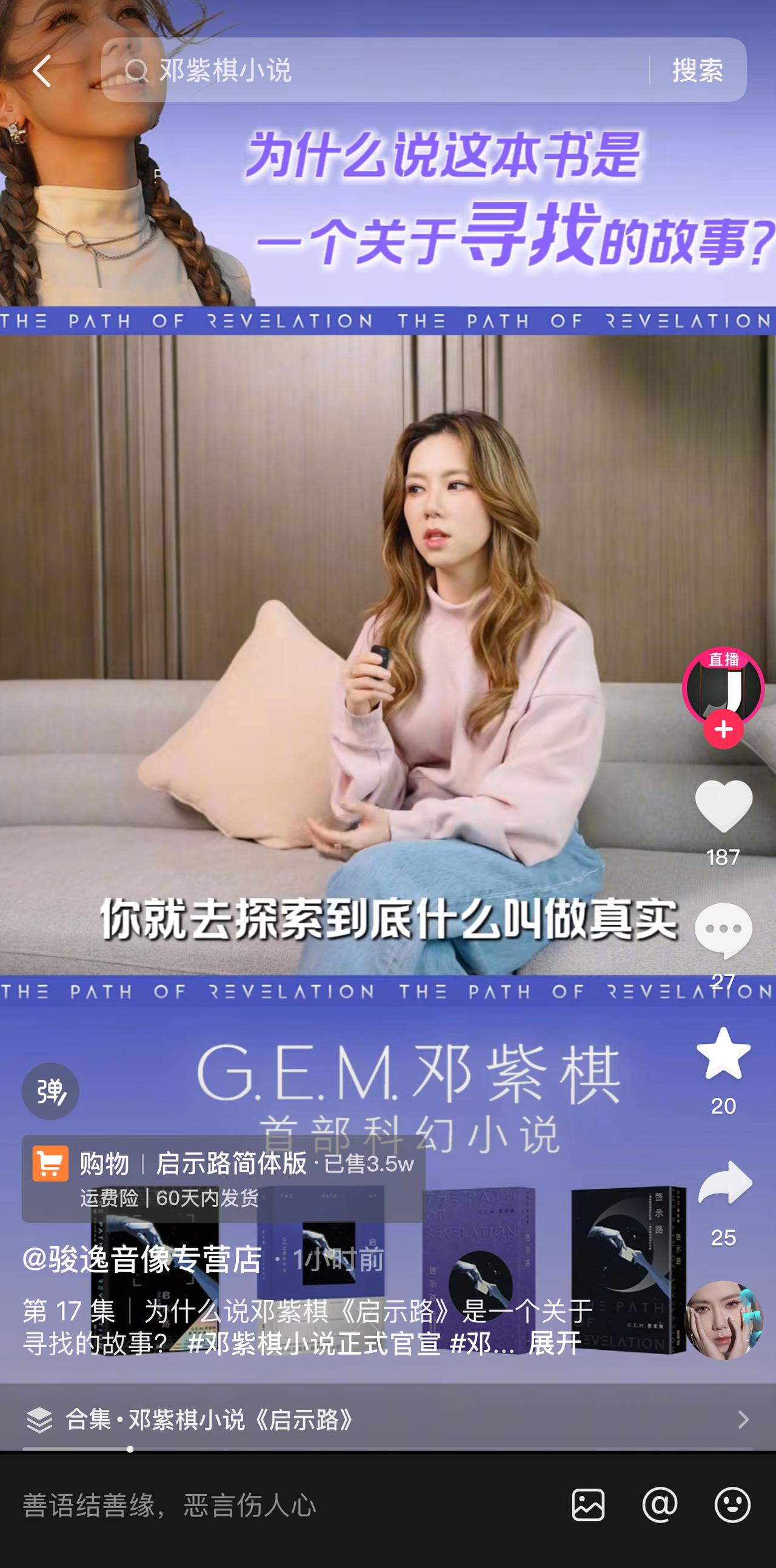Follow the creator with the plus button
This screenshot has height=1568, width=776.
[723, 729]
